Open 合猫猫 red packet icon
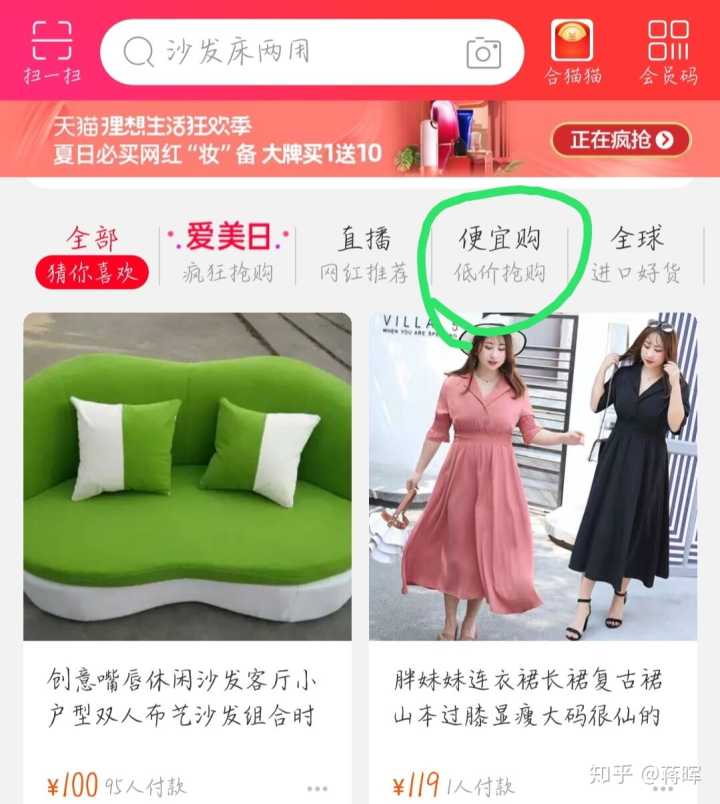This screenshot has width=720, height=804. [x=573, y=51]
